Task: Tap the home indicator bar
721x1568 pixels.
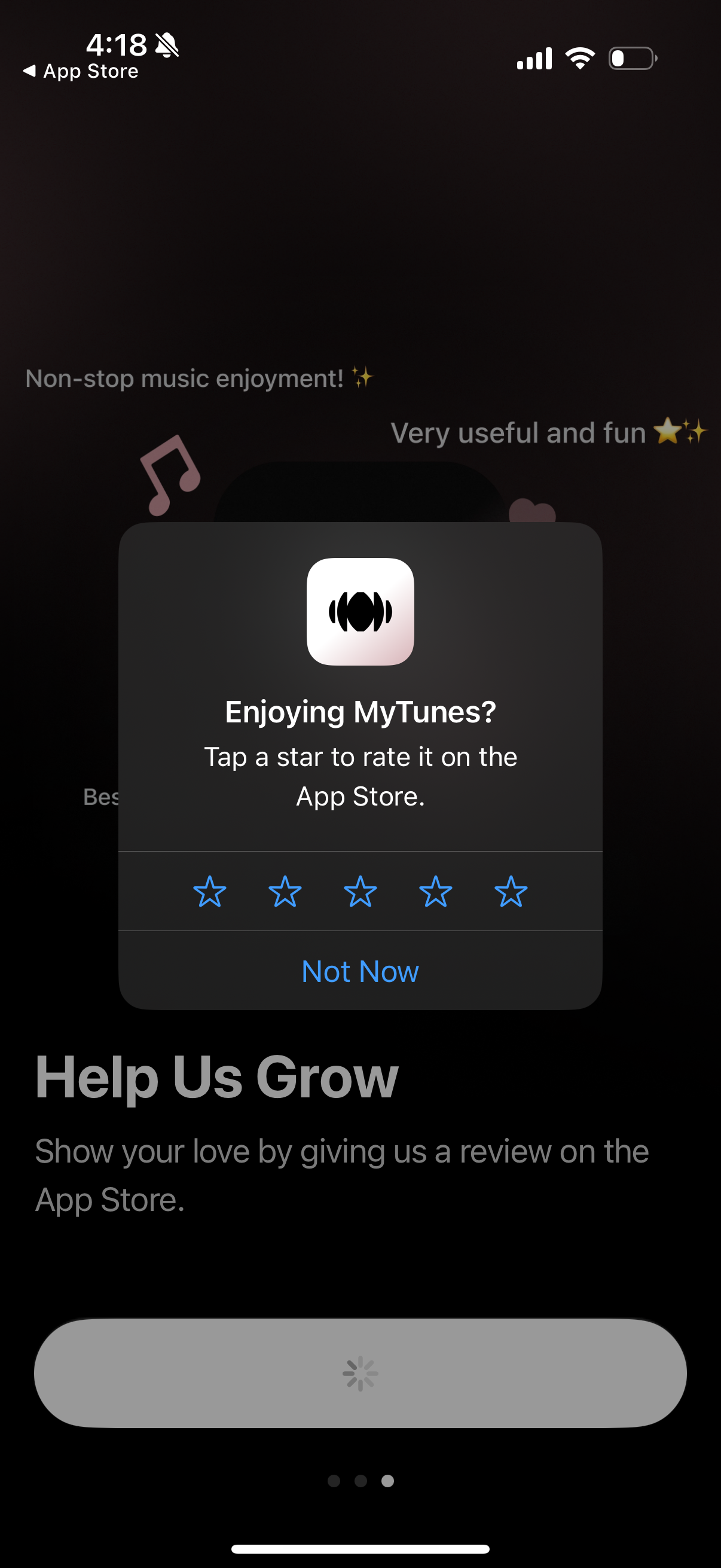Action: coord(360,1546)
